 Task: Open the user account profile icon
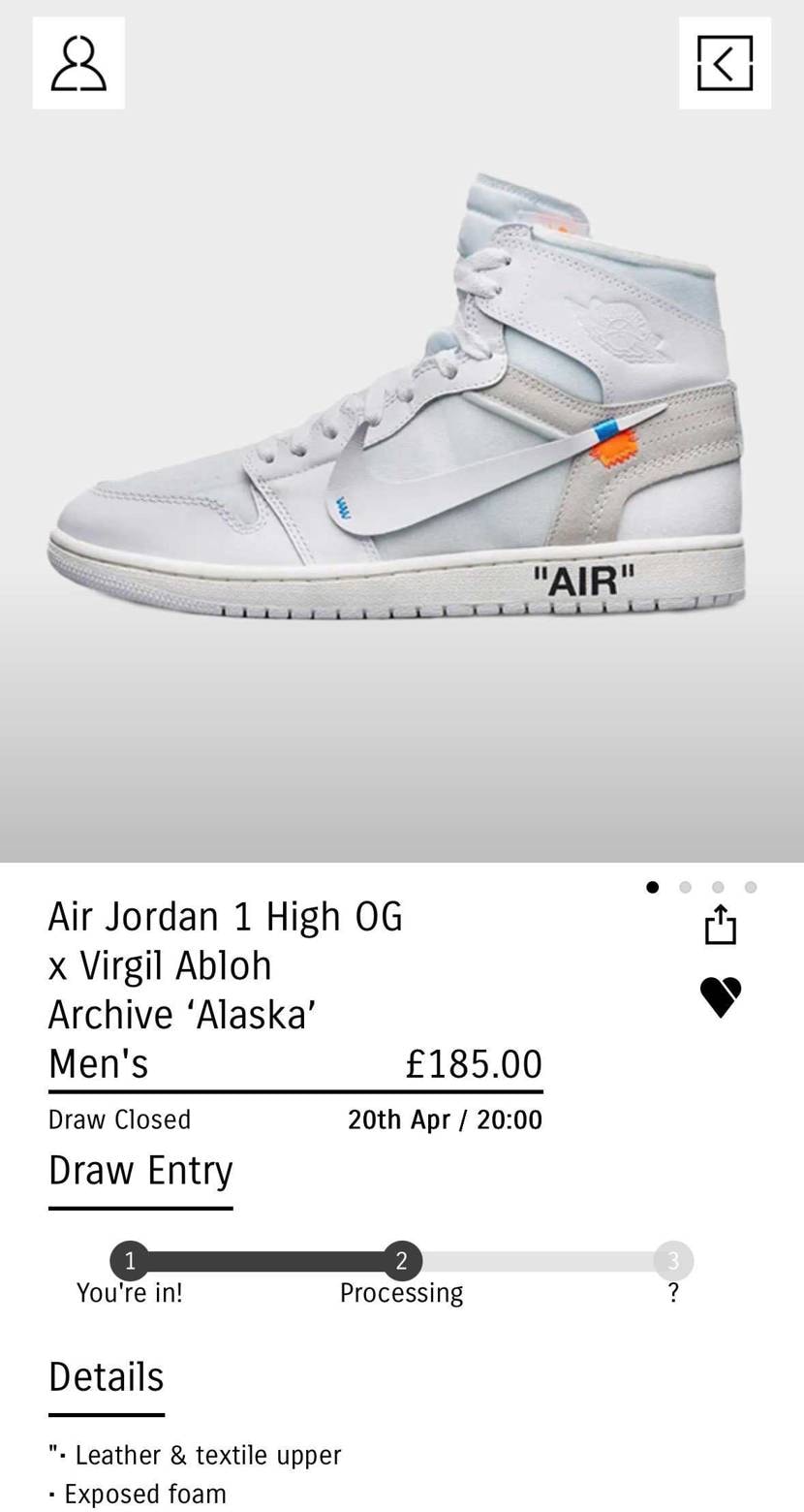pos(78,63)
